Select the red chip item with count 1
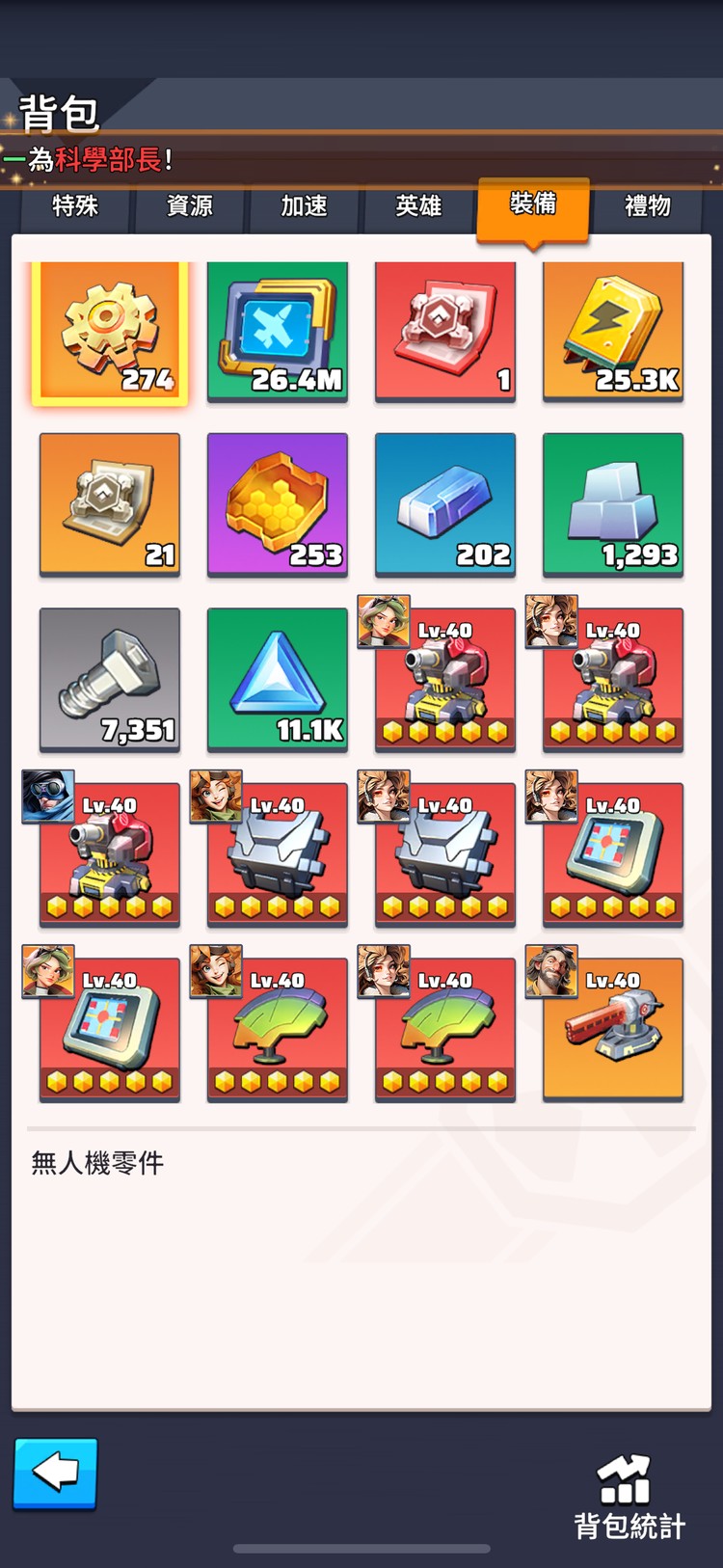Image resolution: width=723 pixels, height=1568 pixels. pyautogui.click(x=445, y=333)
